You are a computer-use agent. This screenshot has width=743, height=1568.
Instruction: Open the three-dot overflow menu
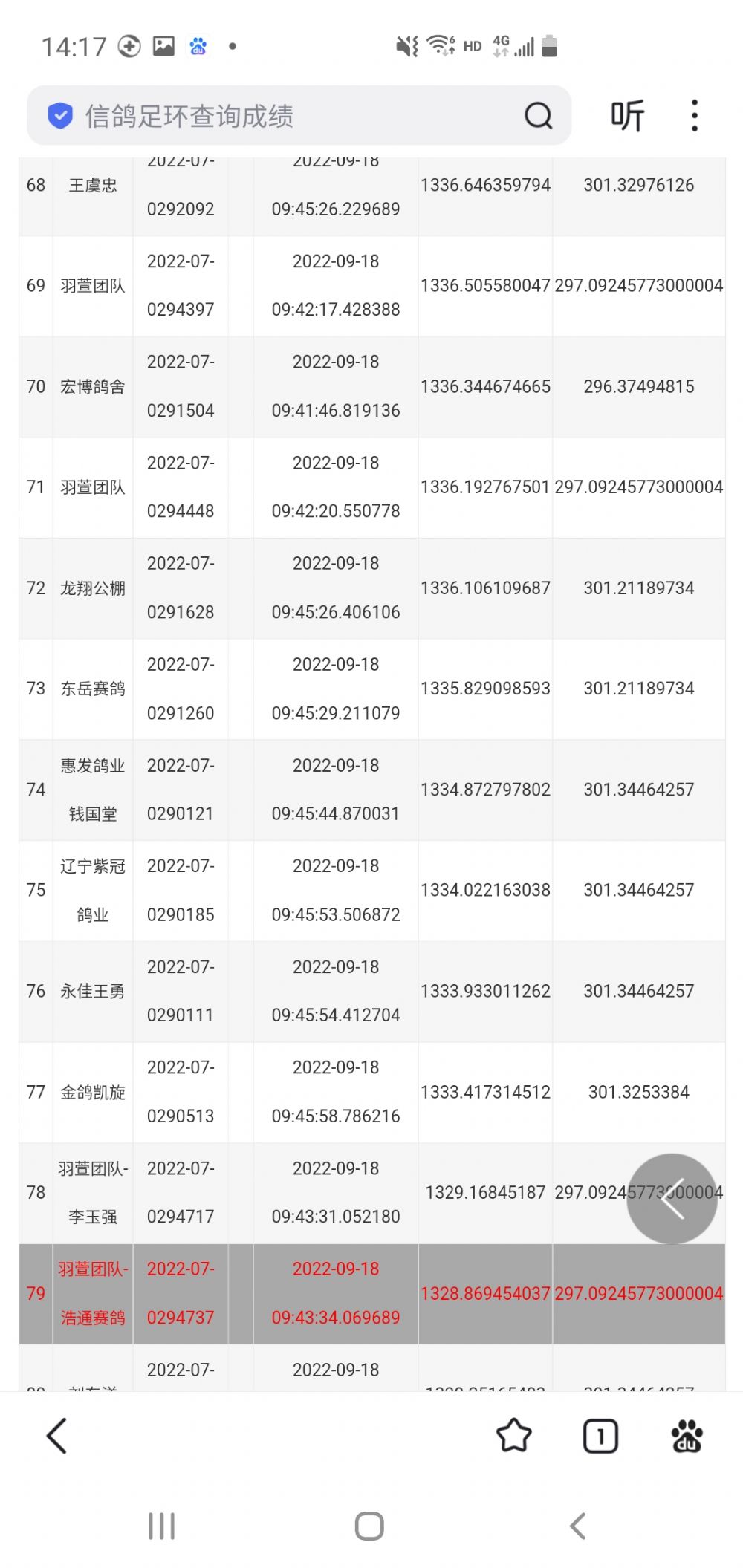point(695,116)
